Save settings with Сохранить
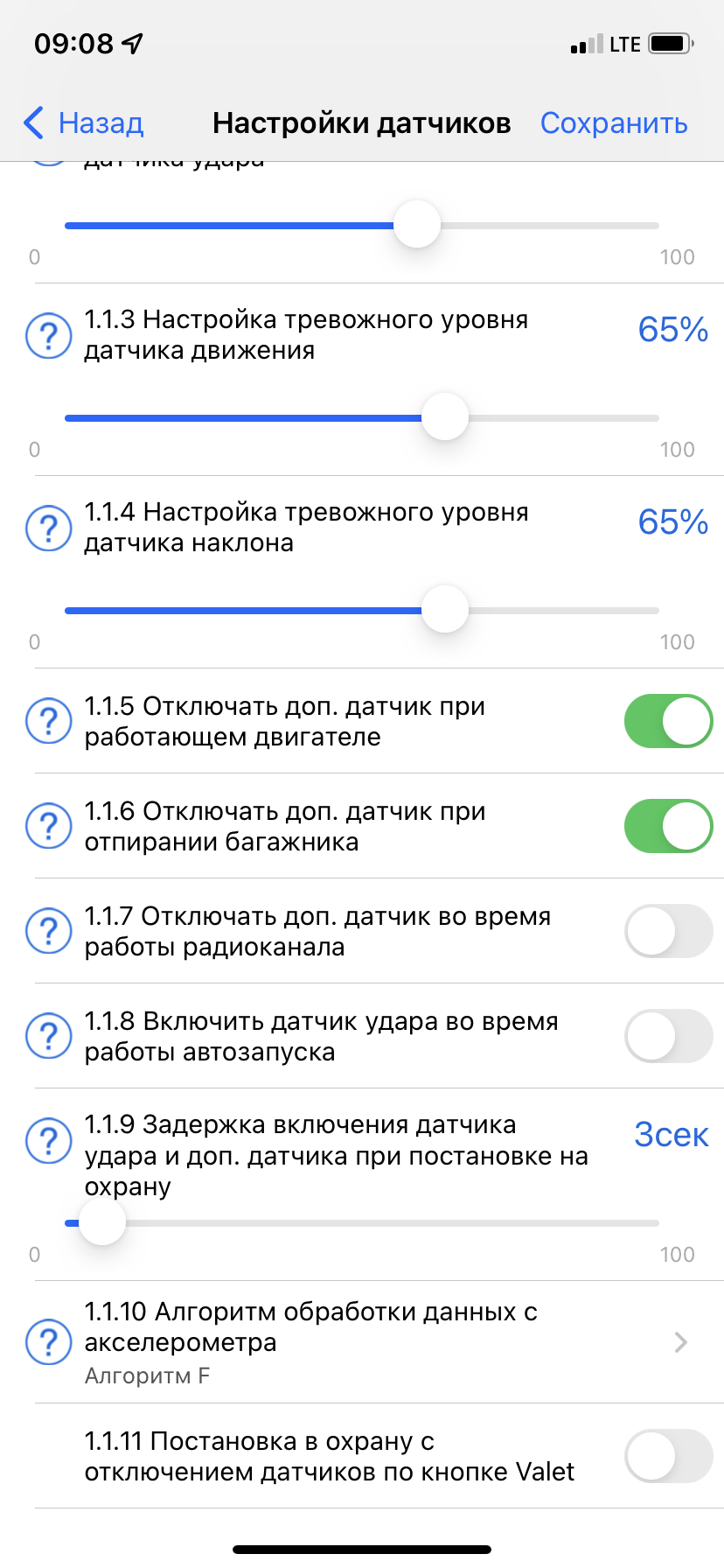The image size is (724, 1568). coord(614,123)
